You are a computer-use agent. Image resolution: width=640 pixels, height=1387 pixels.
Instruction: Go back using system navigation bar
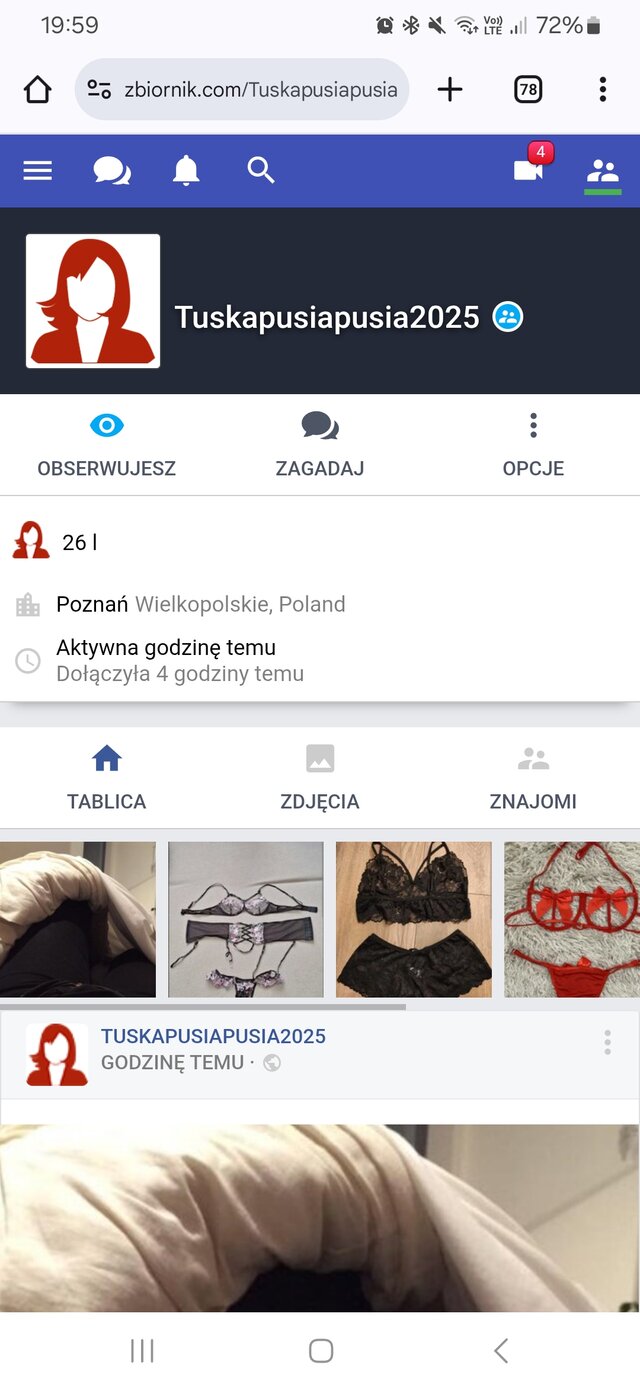pos(501,1351)
